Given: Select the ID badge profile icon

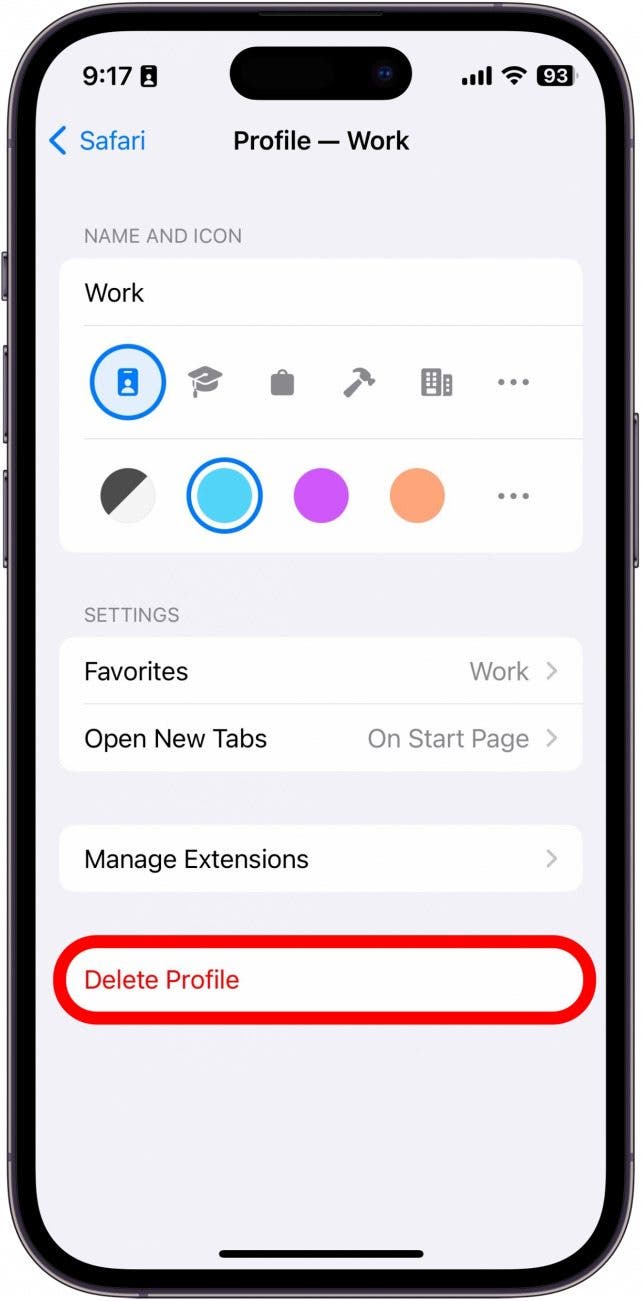Looking at the screenshot, I should click(x=128, y=382).
